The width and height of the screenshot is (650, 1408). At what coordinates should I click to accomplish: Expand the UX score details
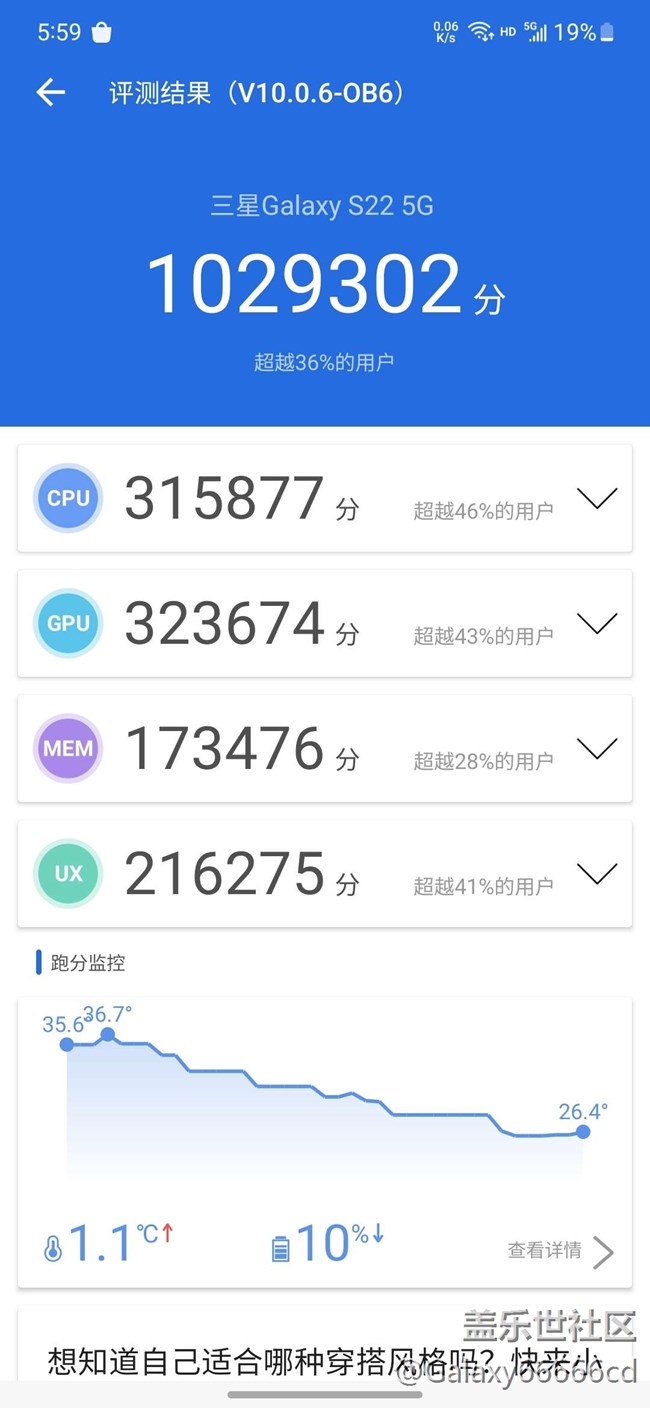click(x=597, y=874)
